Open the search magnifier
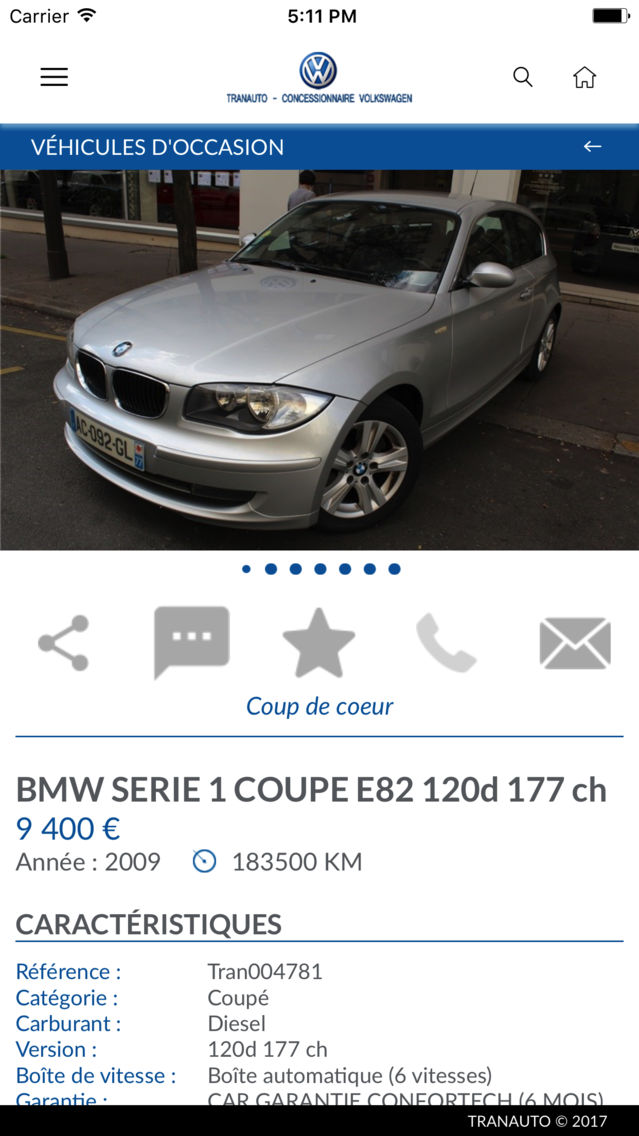This screenshot has height=1136, width=639. coord(522,77)
